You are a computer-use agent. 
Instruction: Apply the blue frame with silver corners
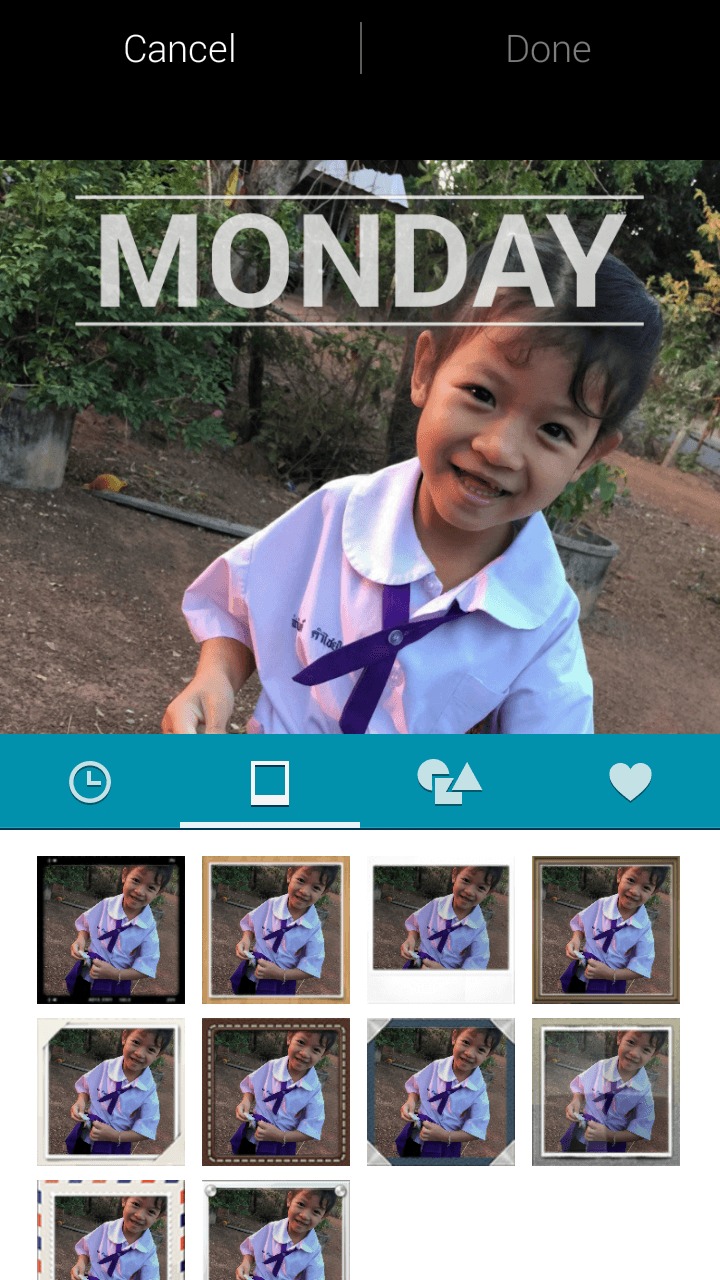[x=441, y=1092]
